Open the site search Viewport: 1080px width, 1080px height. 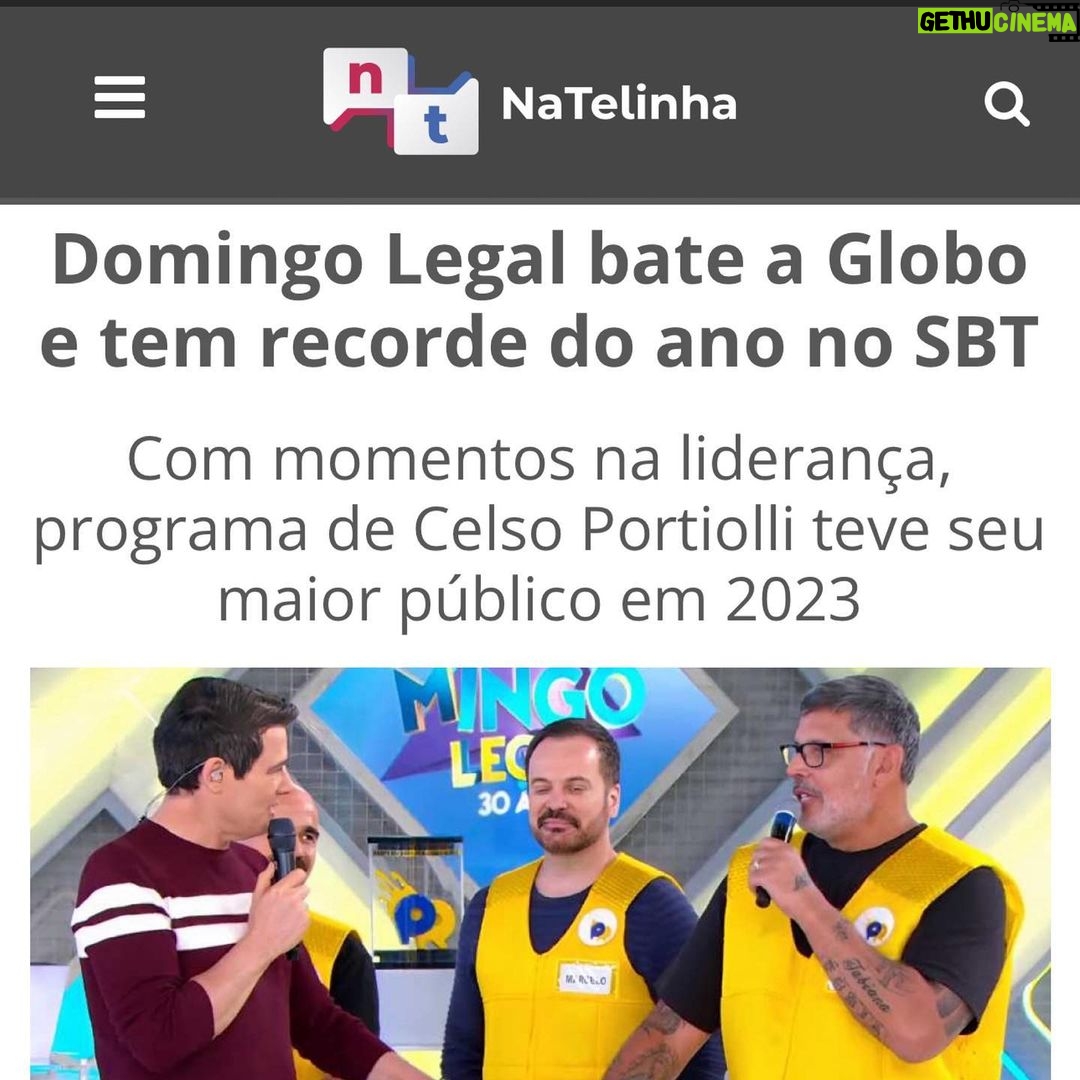coord(1006,103)
